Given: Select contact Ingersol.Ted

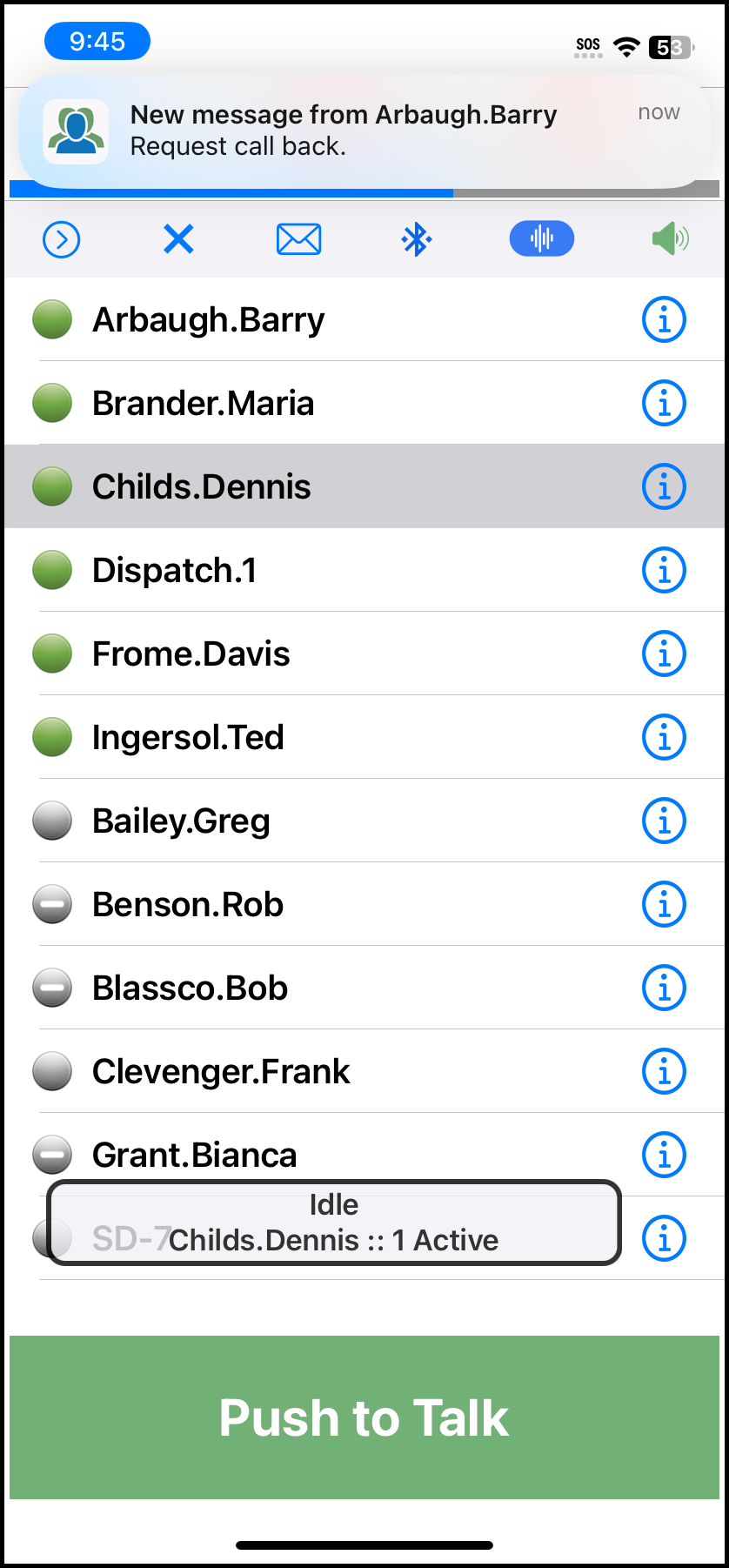Looking at the screenshot, I should click(x=364, y=737).
